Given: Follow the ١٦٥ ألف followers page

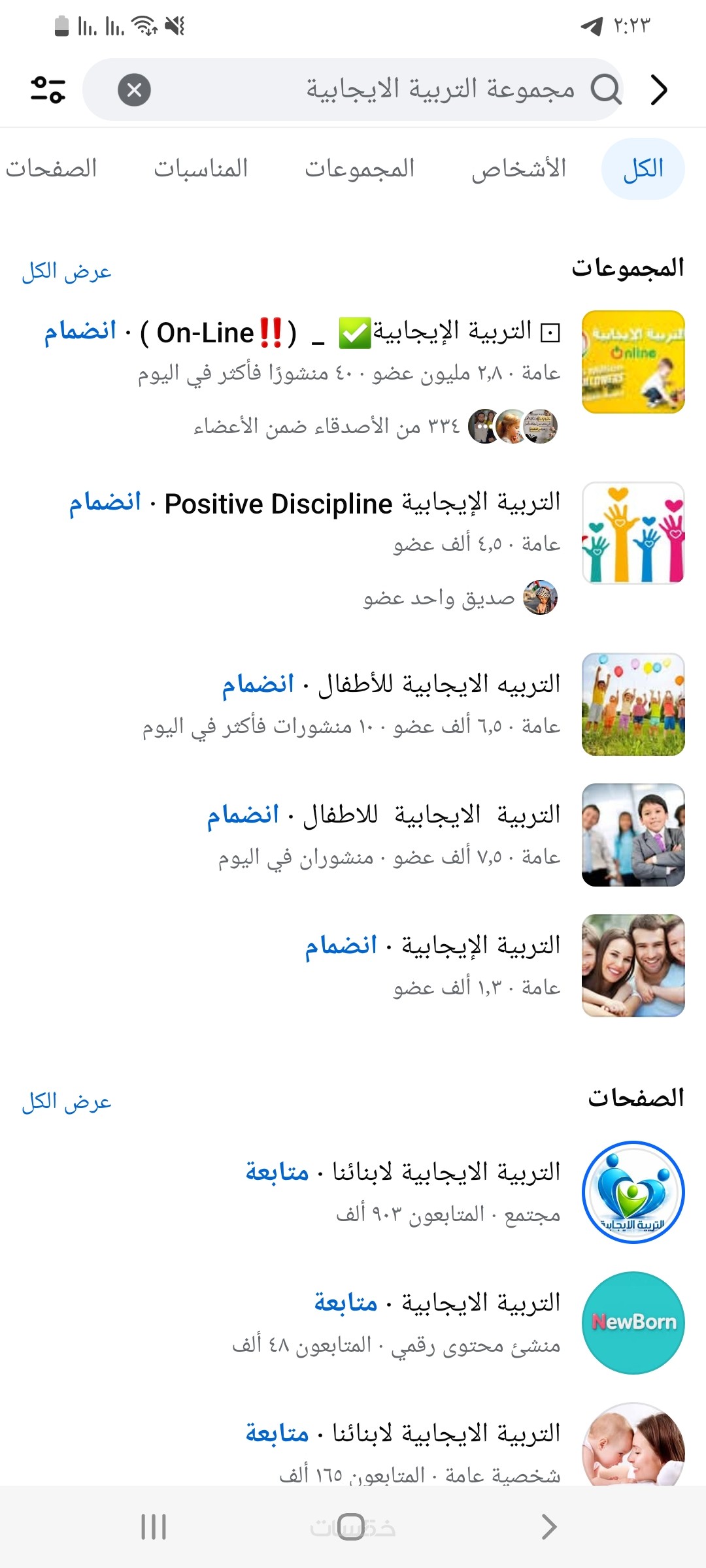Looking at the screenshot, I should (277, 1433).
